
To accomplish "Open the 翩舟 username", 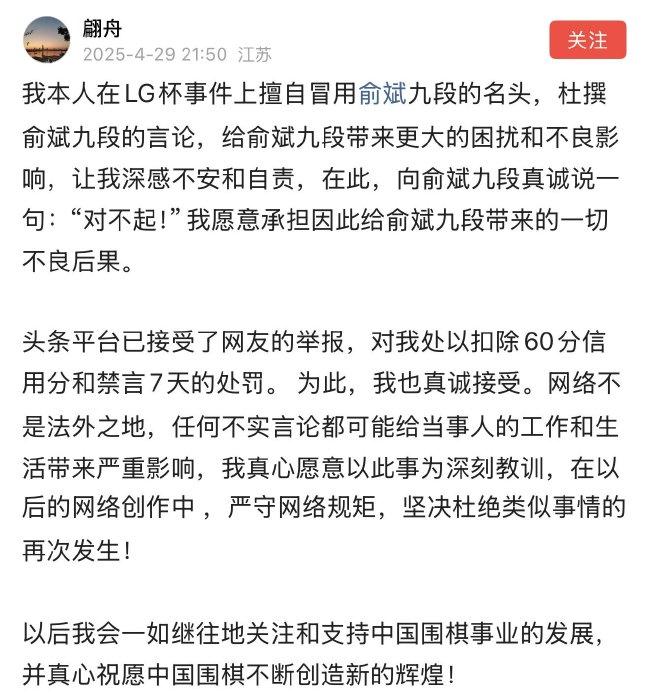I will point(102,27).
